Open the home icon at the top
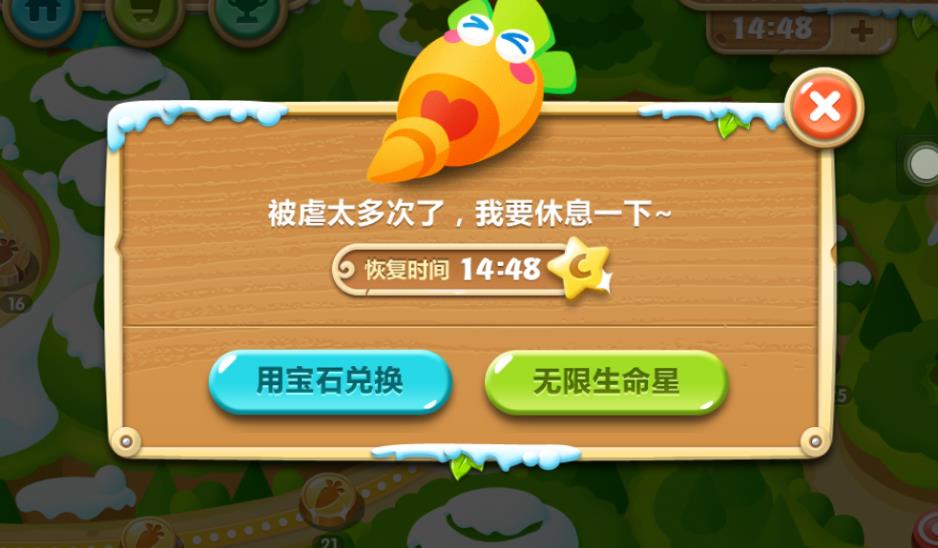938x548 pixels. pos(42,12)
